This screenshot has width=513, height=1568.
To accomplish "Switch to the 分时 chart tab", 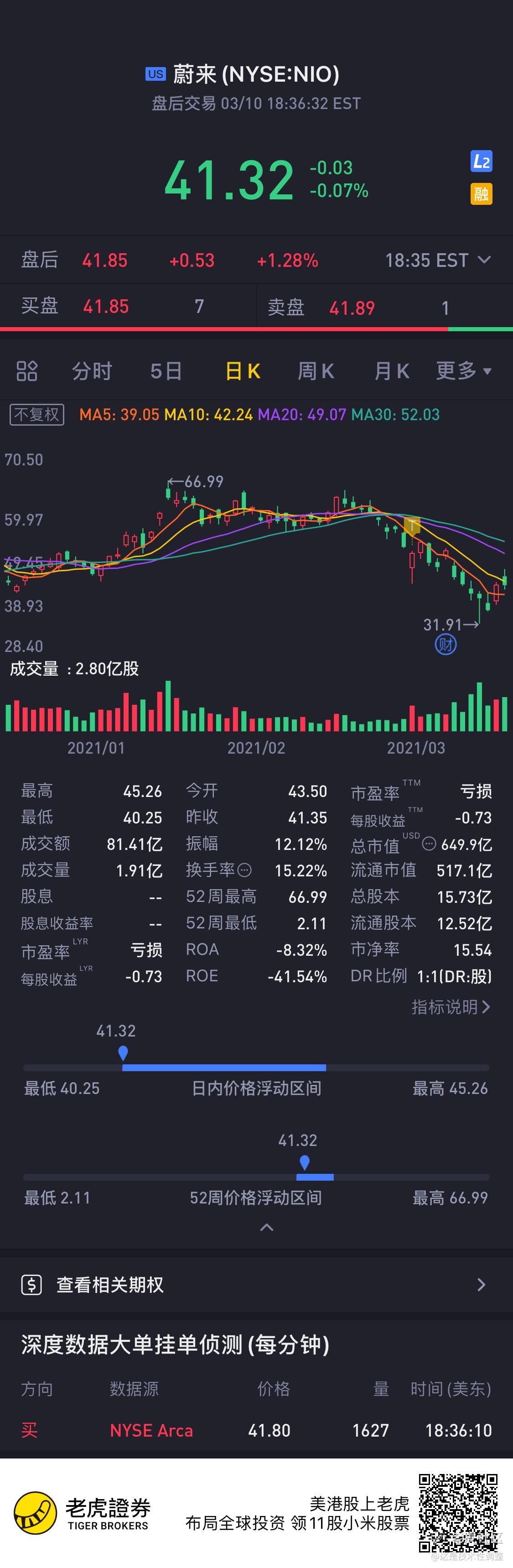I will click(93, 371).
